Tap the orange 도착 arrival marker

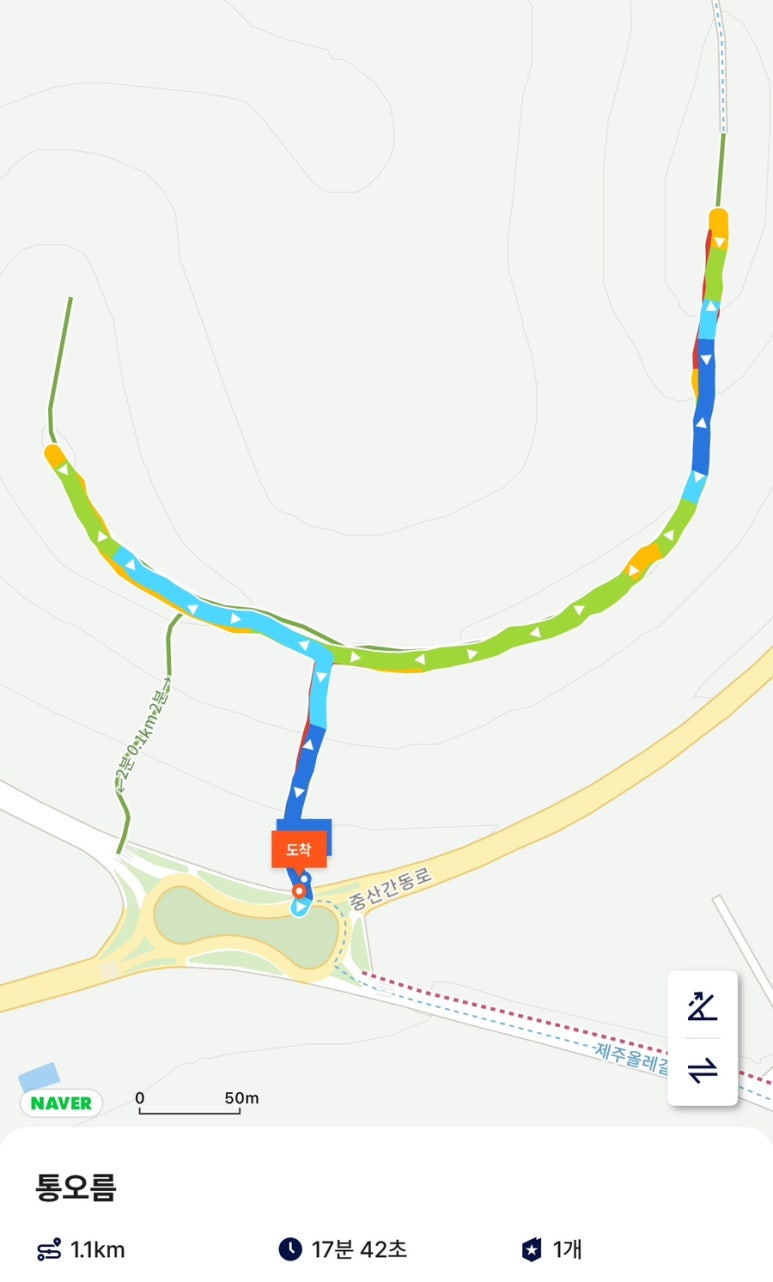coord(299,849)
